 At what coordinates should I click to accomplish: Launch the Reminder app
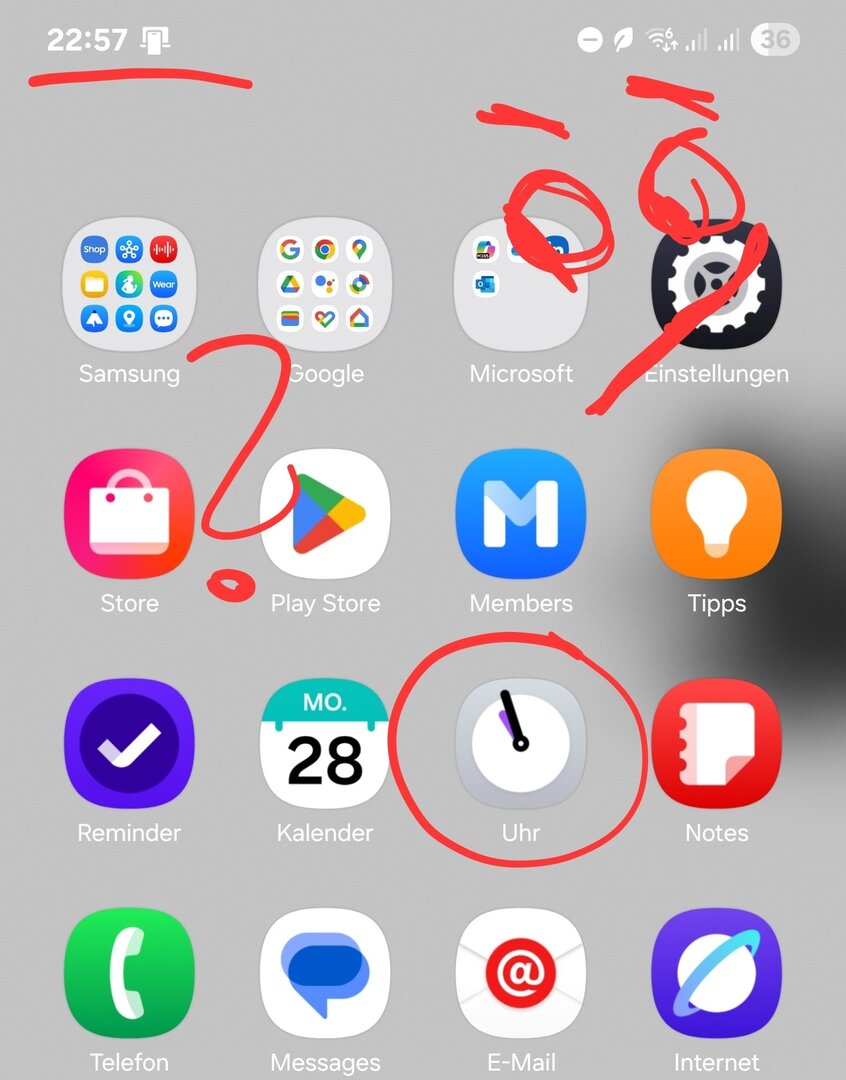coord(129,744)
